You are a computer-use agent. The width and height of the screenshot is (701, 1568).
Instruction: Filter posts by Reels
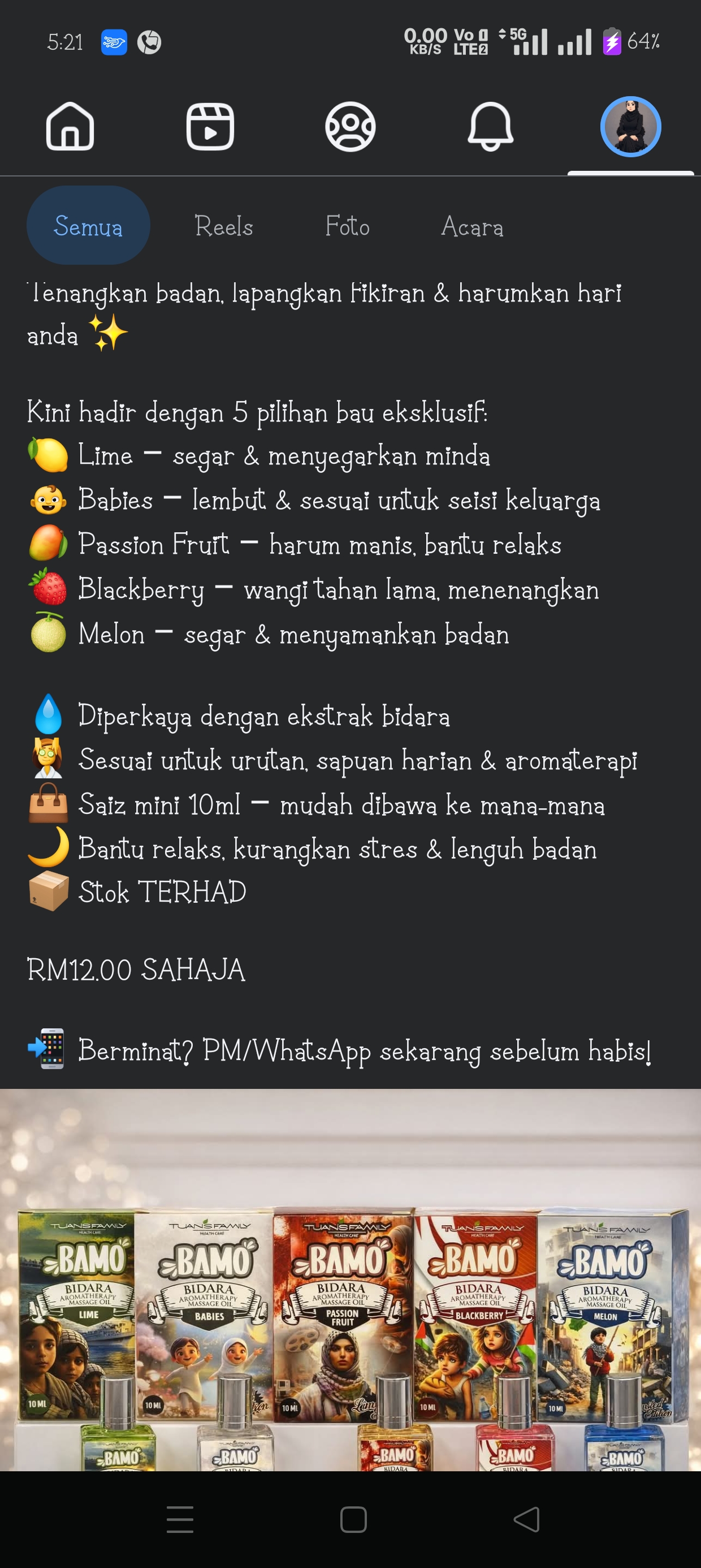point(223,226)
